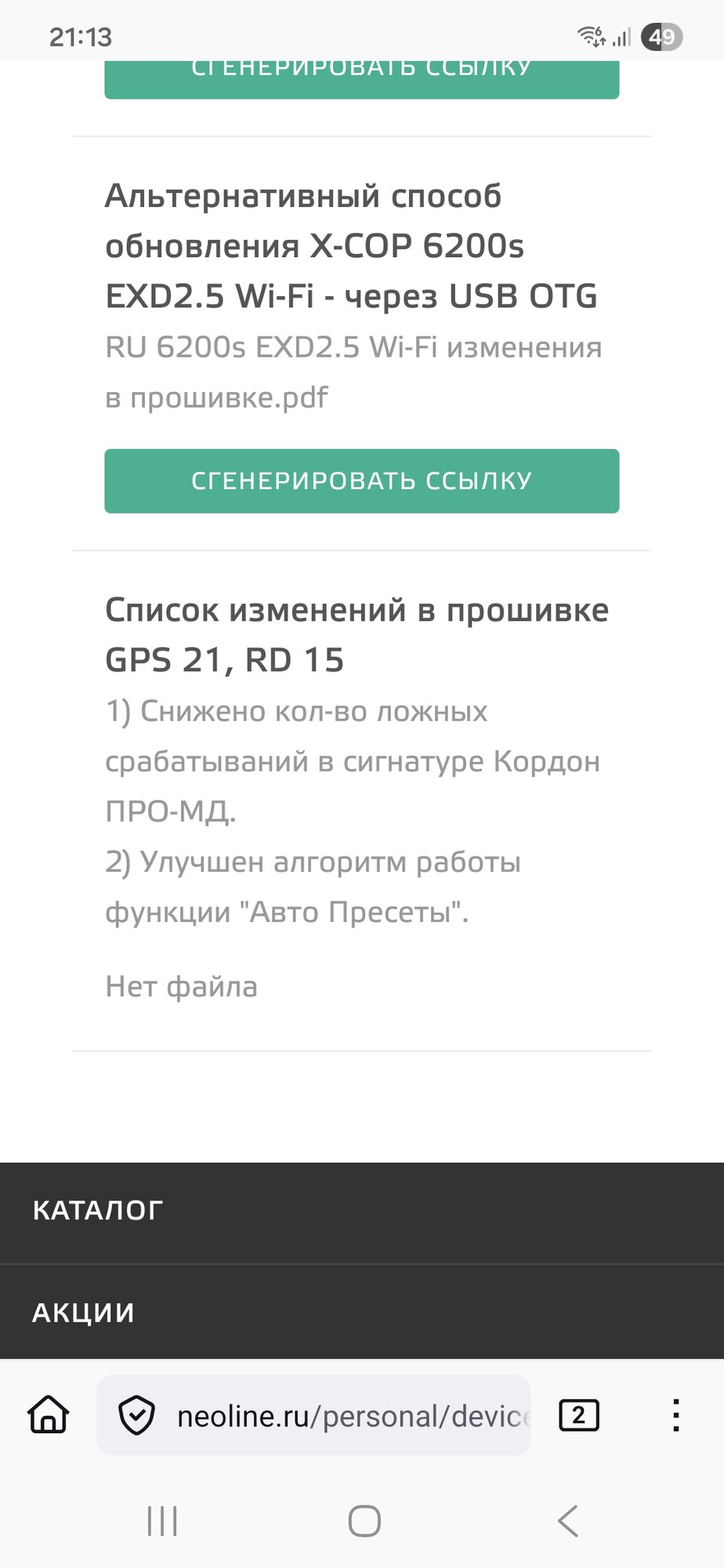Show recent apps from the navigation bar

point(162,1521)
